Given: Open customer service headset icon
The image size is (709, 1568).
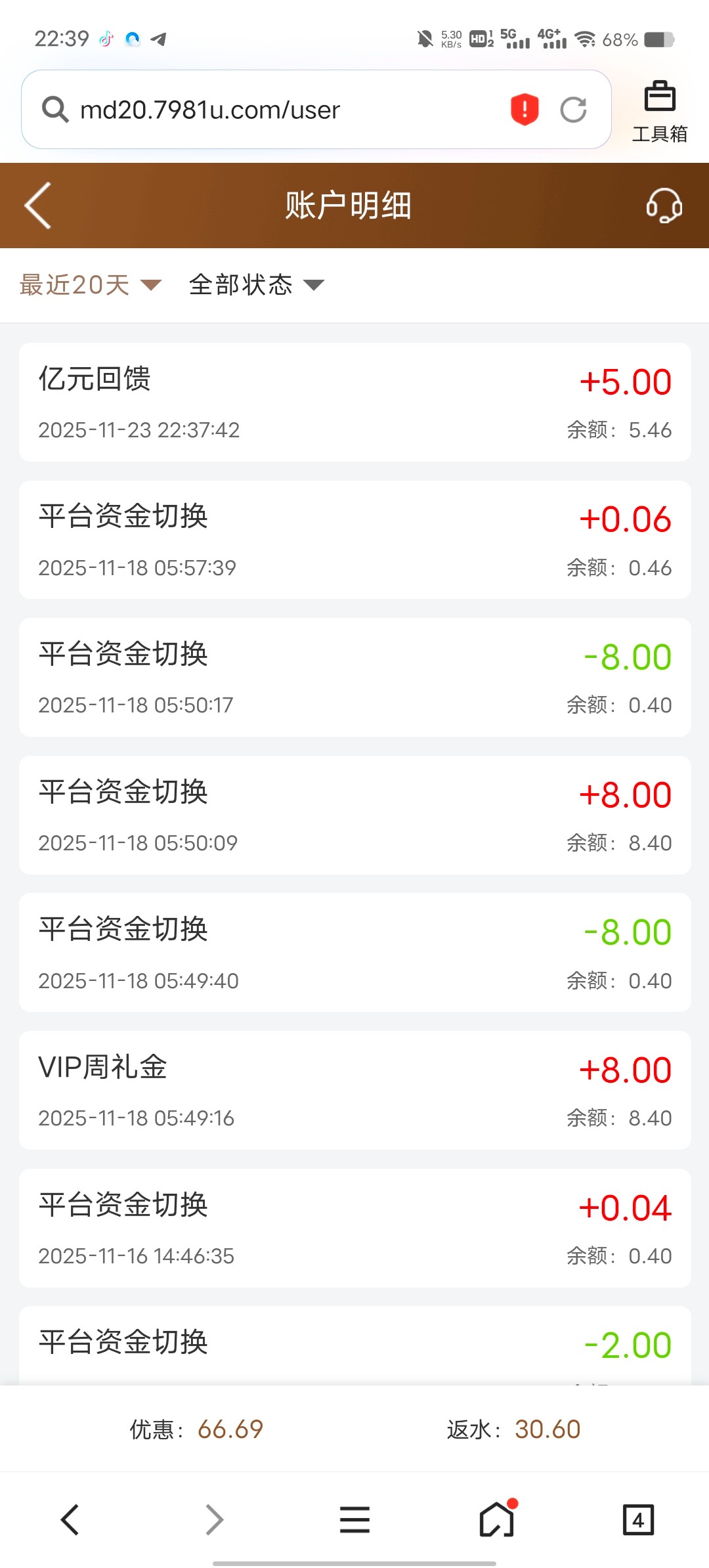Looking at the screenshot, I should pos(664,206).
